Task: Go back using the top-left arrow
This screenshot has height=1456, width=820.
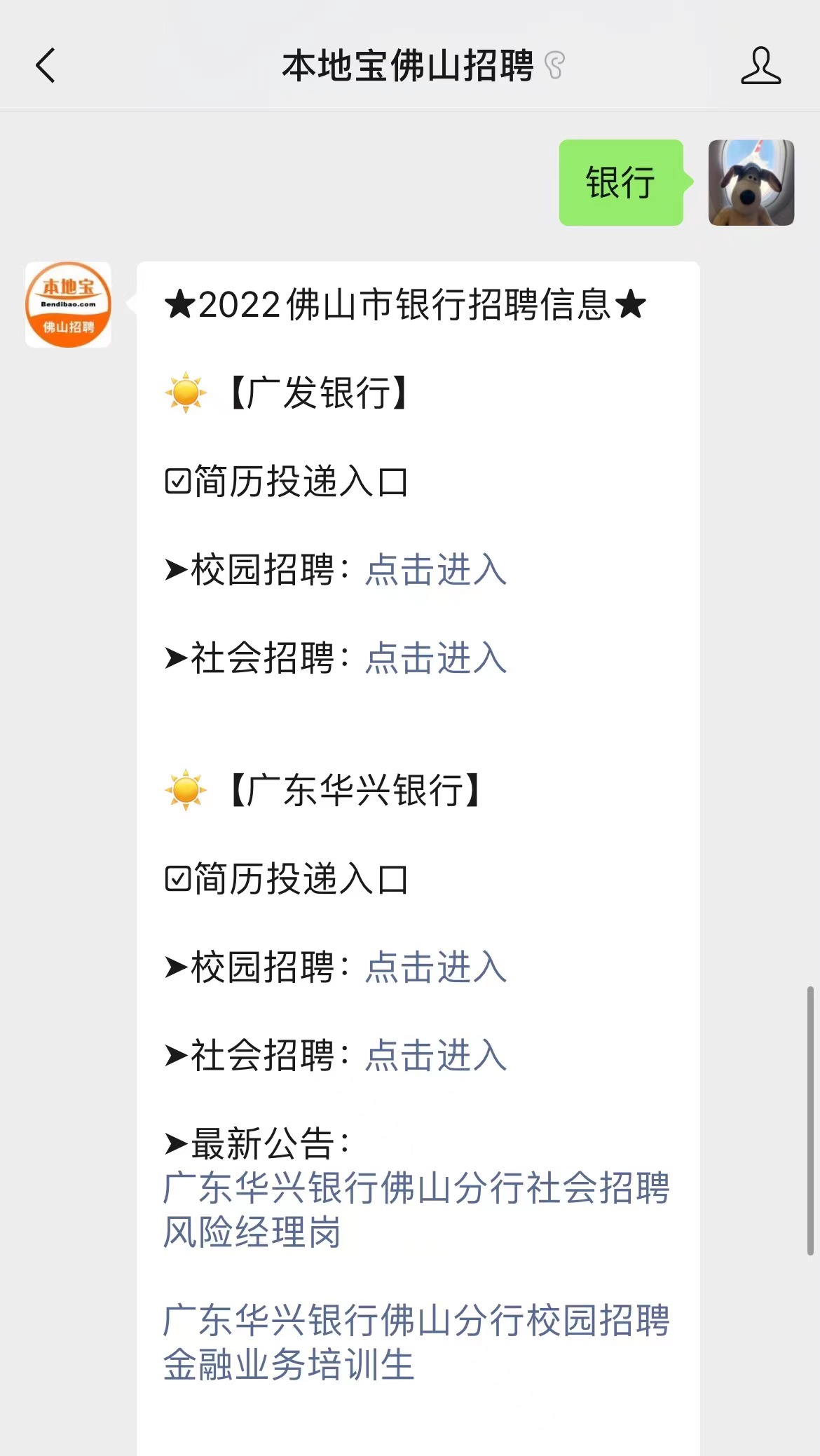Action: (46, 66)
